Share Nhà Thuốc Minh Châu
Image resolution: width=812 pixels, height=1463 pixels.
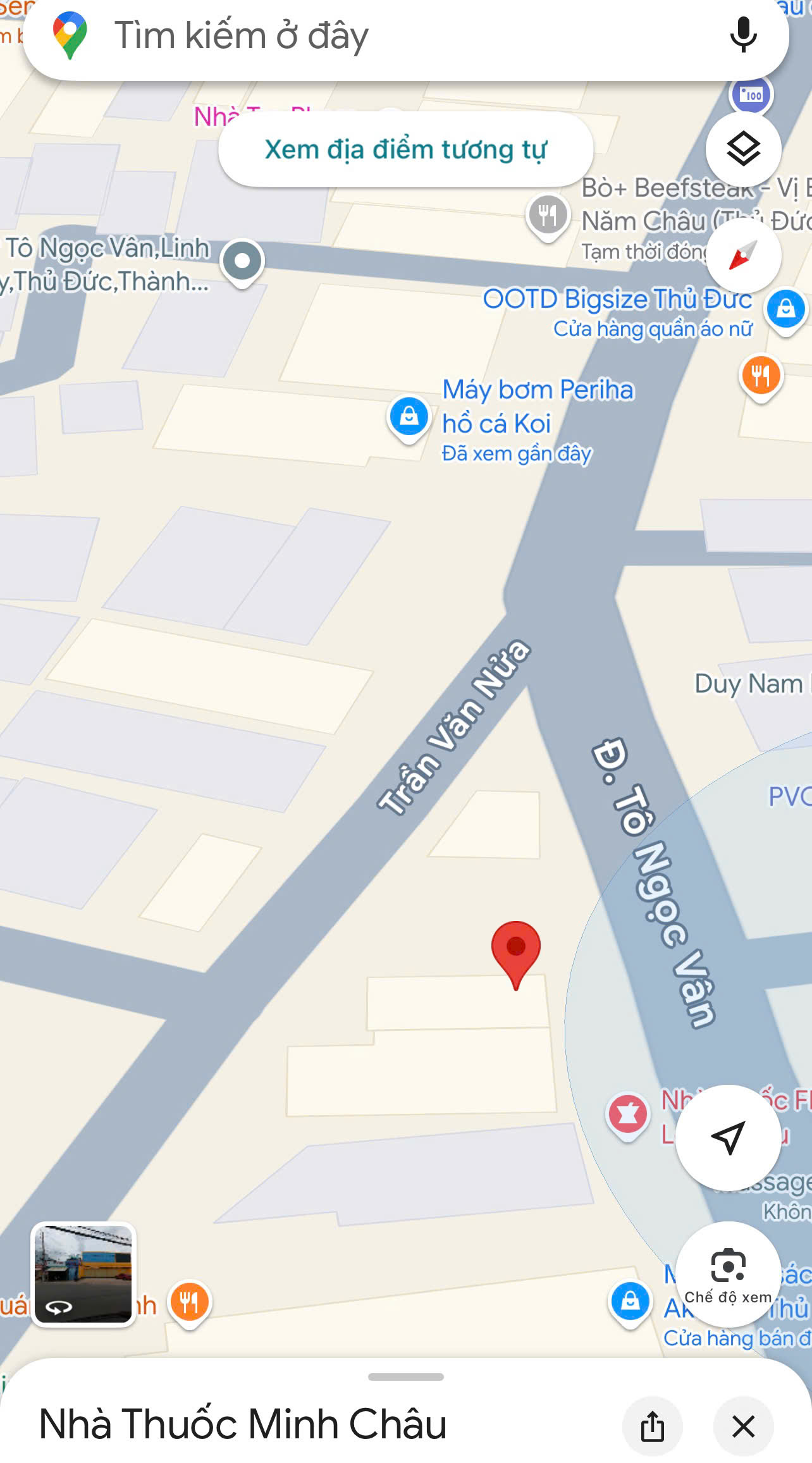(x=652, y=1426)
